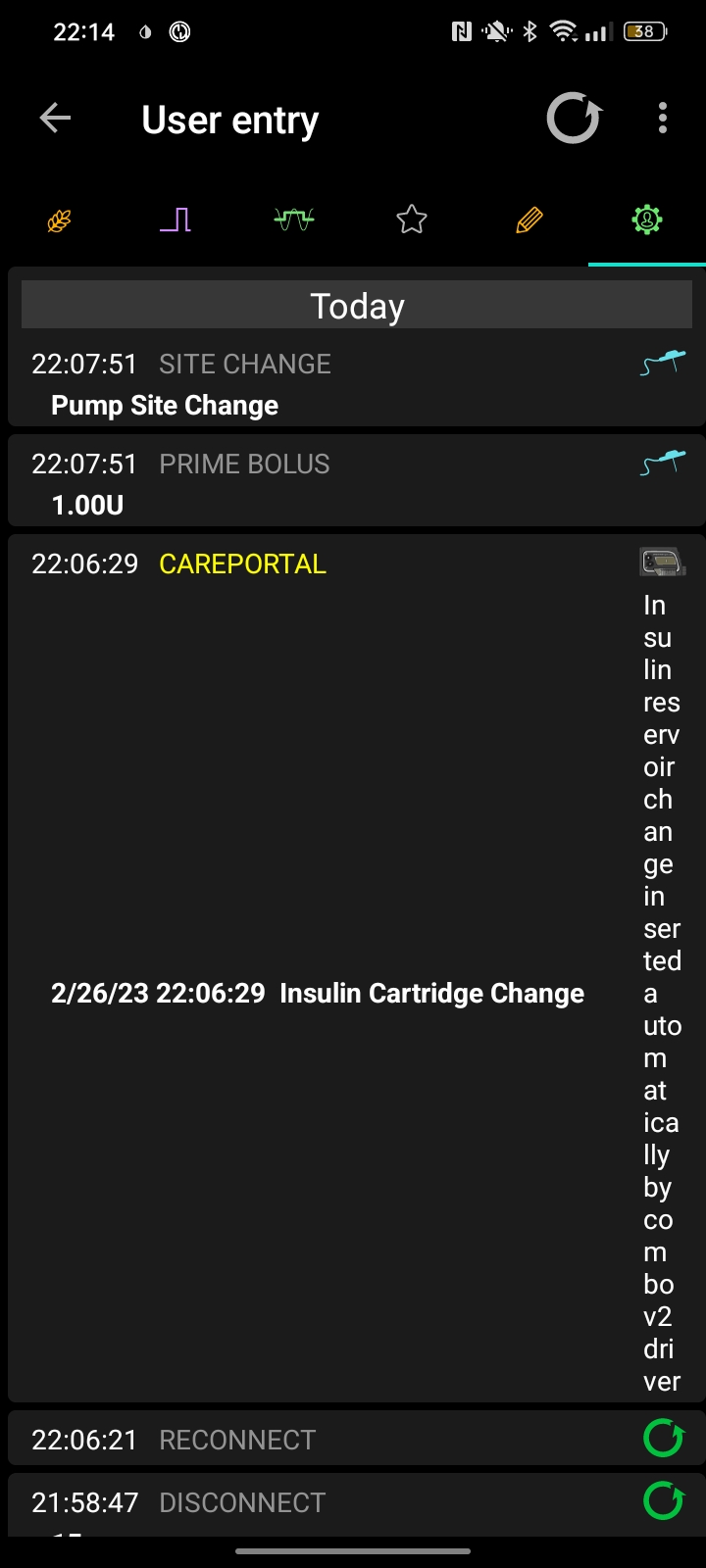Select the CAREPORTAL yellow label
Viewport: 706px width, 1568px height.
[x=242, y=563]
